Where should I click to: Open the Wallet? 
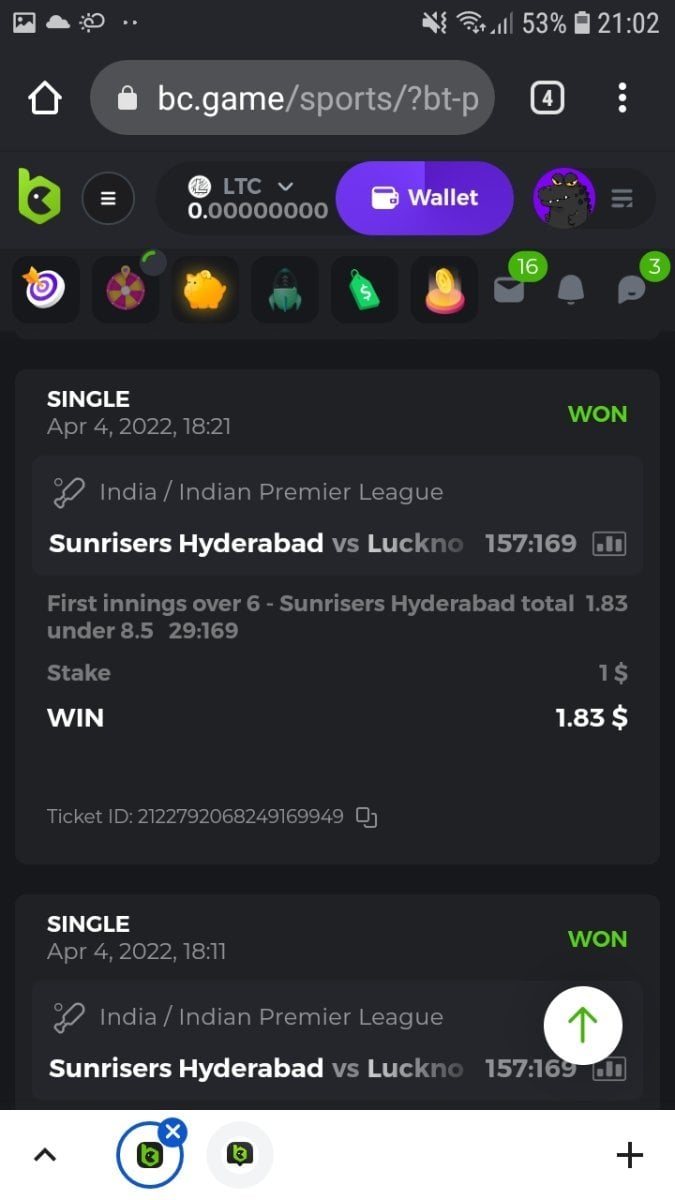(424, 198)
